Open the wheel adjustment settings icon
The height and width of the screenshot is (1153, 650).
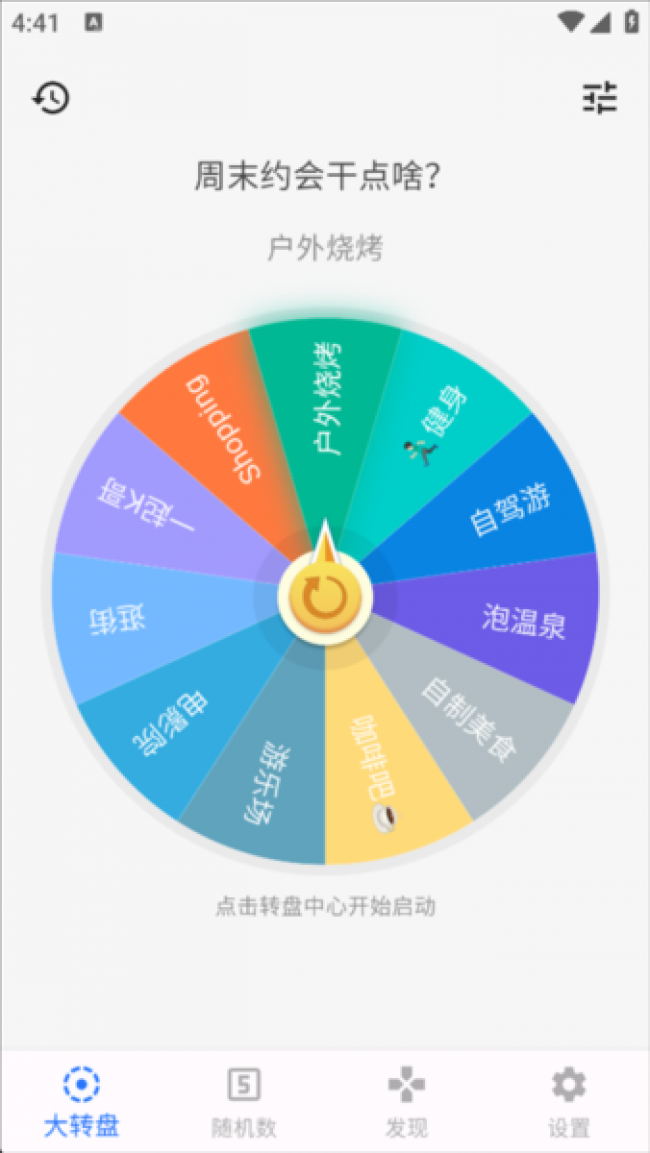(600, 97)
